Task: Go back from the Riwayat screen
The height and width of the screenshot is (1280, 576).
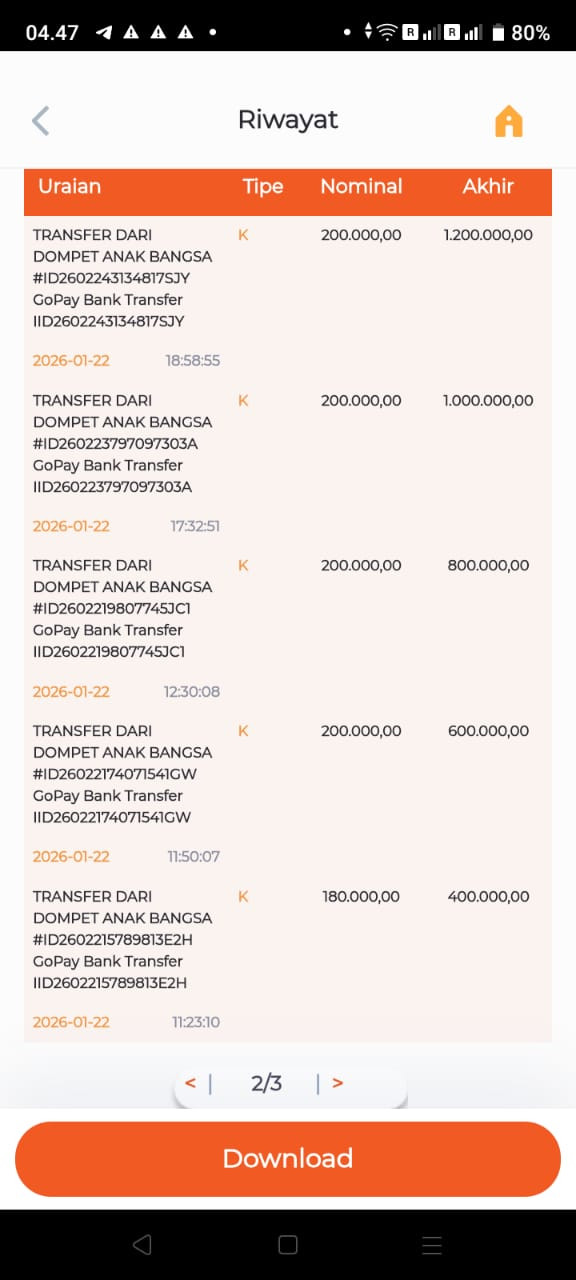Action: (x=40, y=121)
